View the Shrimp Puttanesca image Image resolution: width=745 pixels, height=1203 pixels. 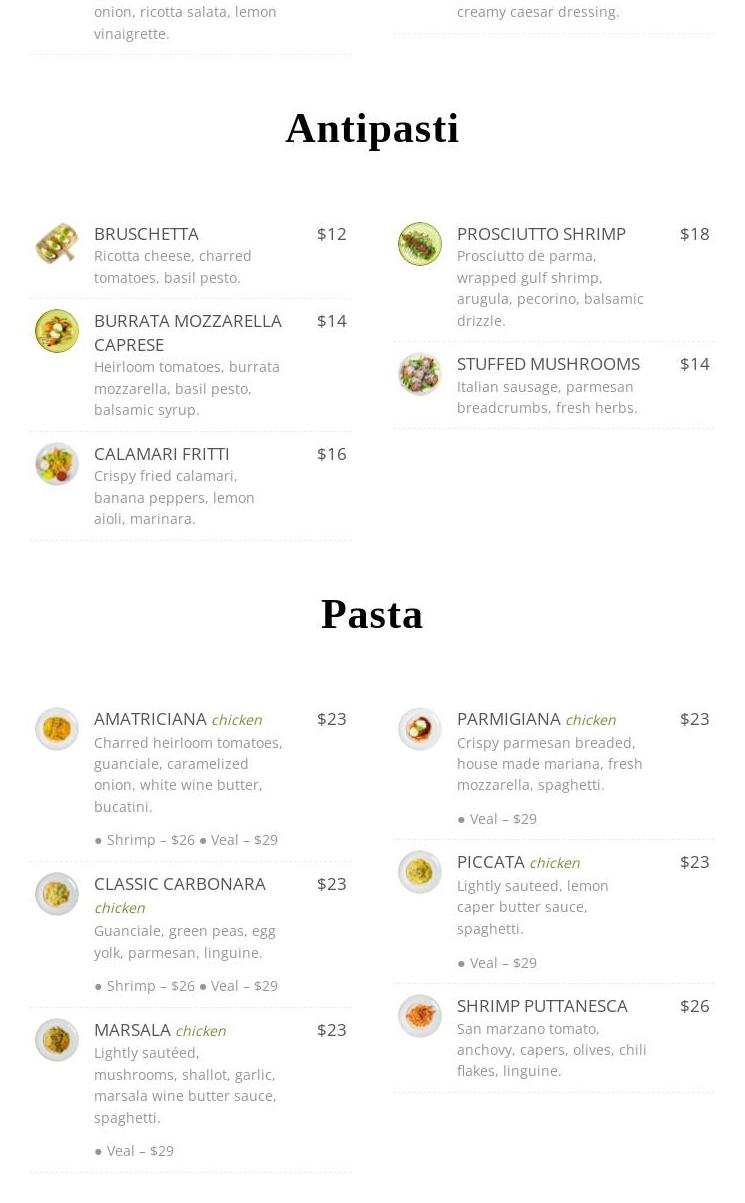click(420, 1016)
